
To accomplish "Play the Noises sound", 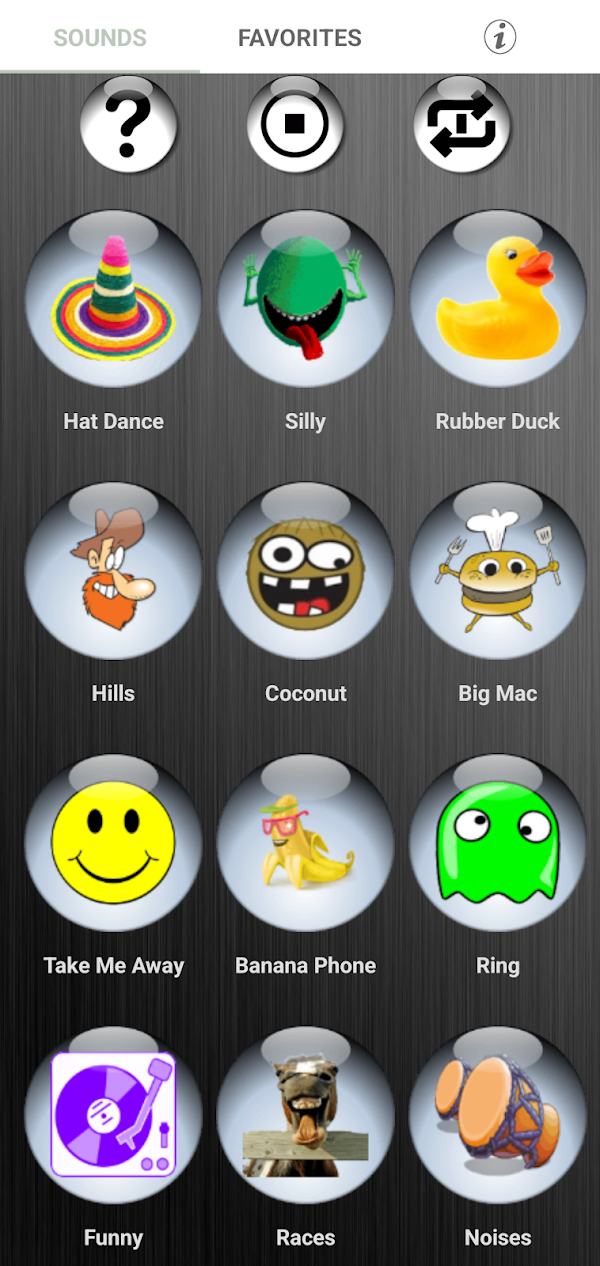I will tap(497, 1115).
